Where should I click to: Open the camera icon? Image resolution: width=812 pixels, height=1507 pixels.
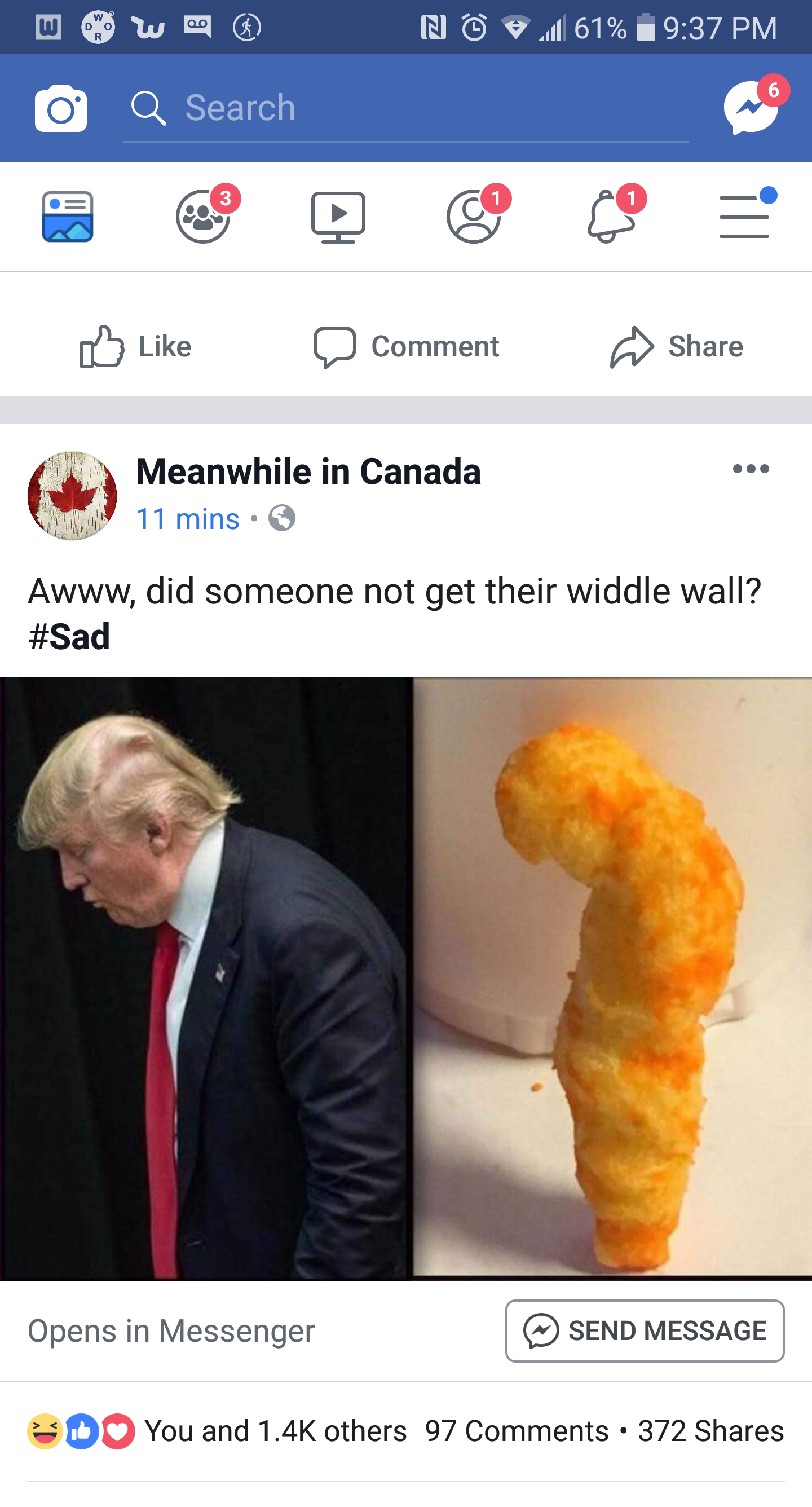point(61,108)
